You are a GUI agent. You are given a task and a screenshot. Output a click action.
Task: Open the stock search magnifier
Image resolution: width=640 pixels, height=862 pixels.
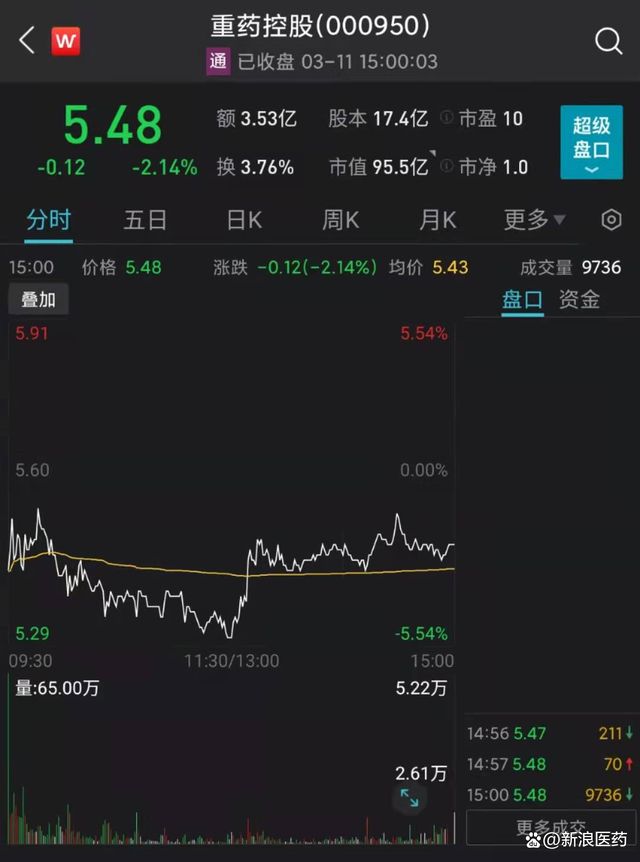pyautogui.click(x=608, y=41)
